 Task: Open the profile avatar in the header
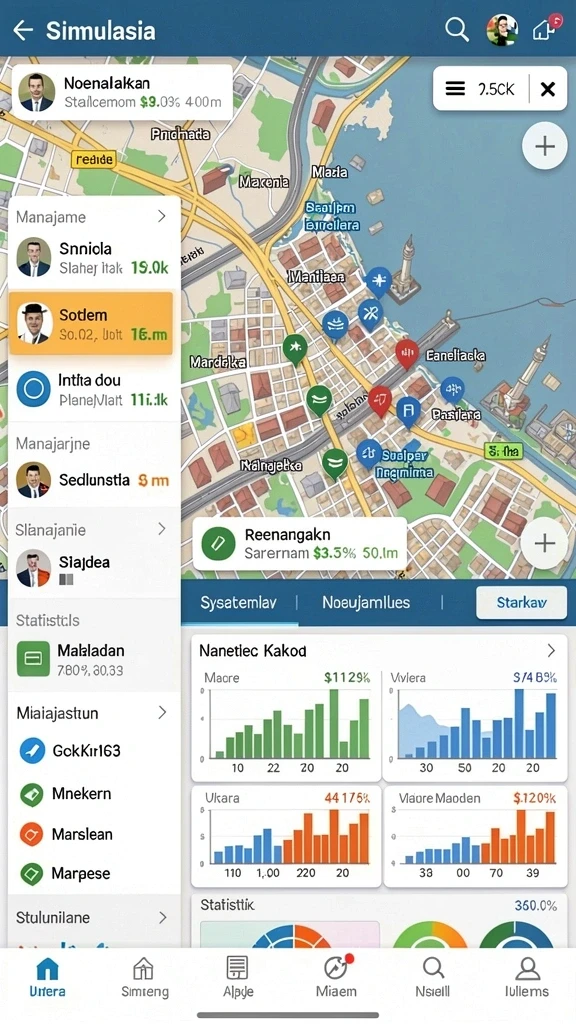pyautogui.click(x=502, y=30)
